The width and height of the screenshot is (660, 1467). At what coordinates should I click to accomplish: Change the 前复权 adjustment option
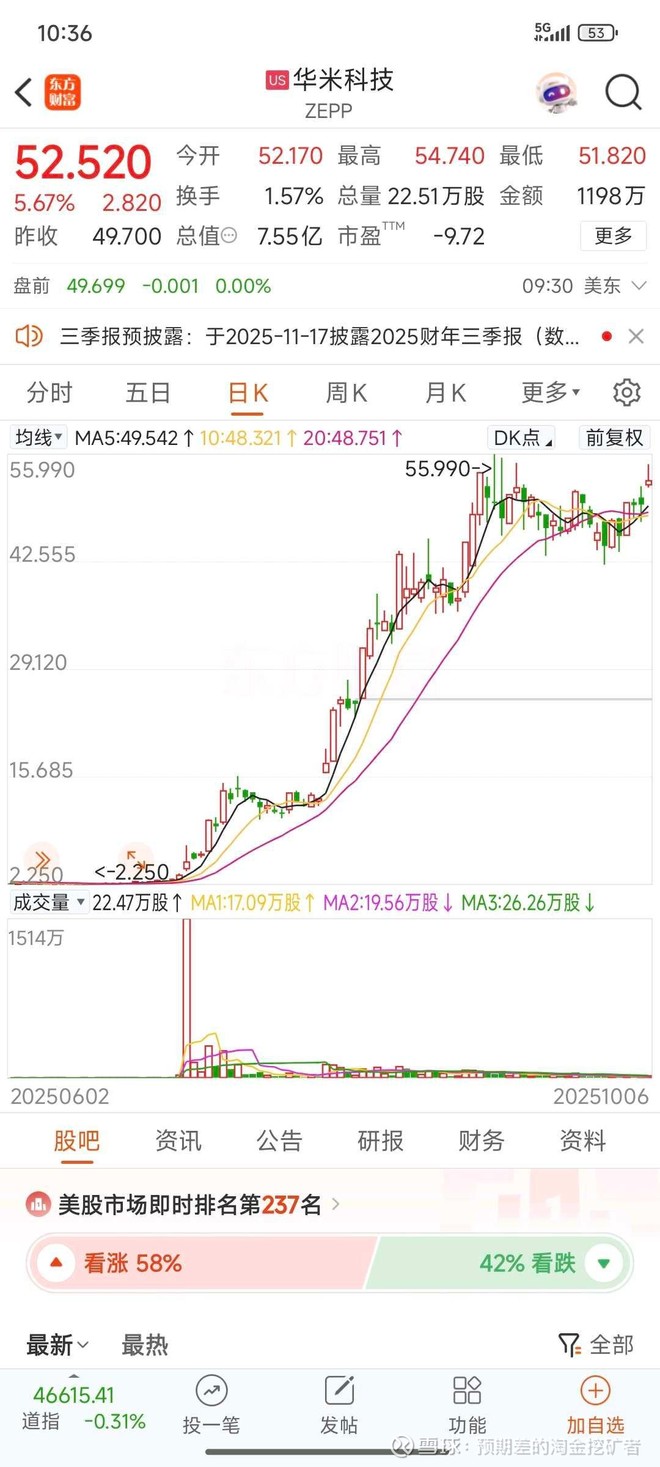[x=615, y=437]
